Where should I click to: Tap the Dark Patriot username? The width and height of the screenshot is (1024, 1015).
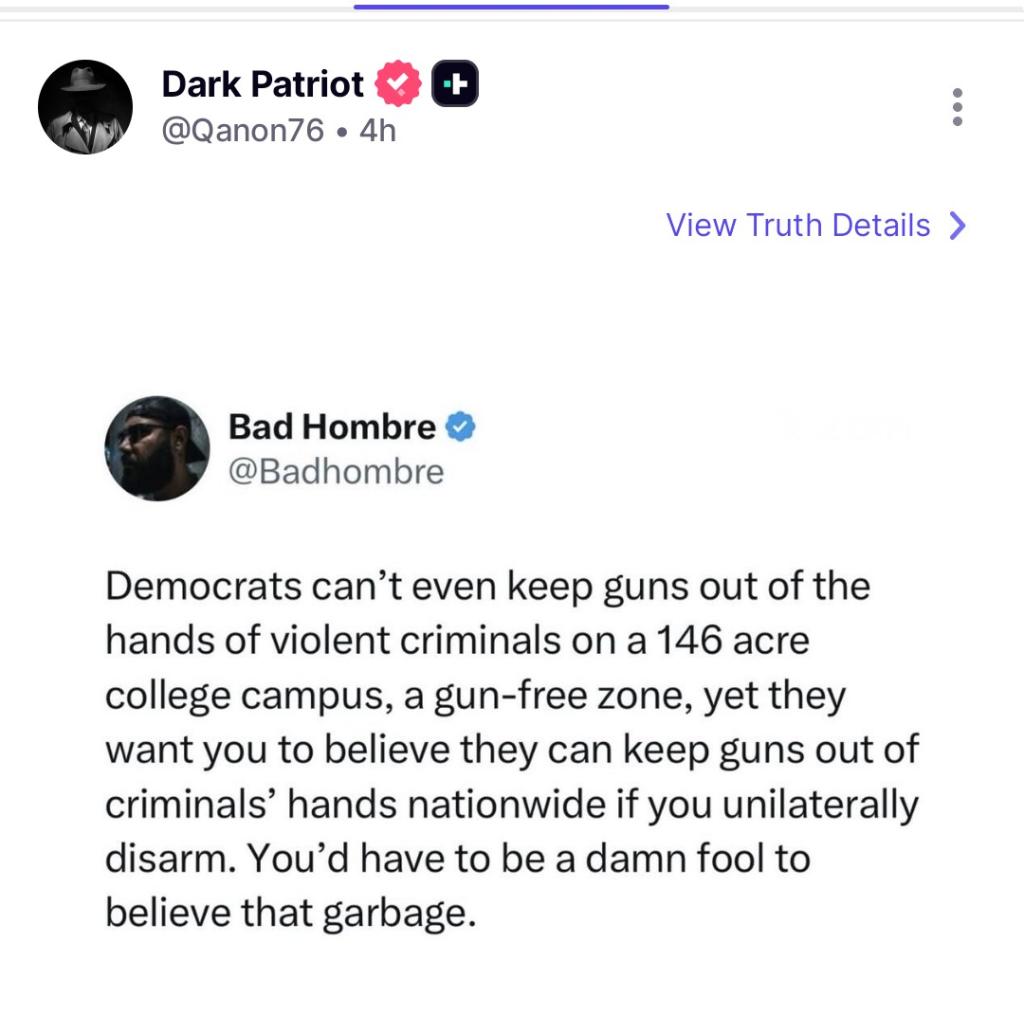pyautogui.click(x=262, y=84)
